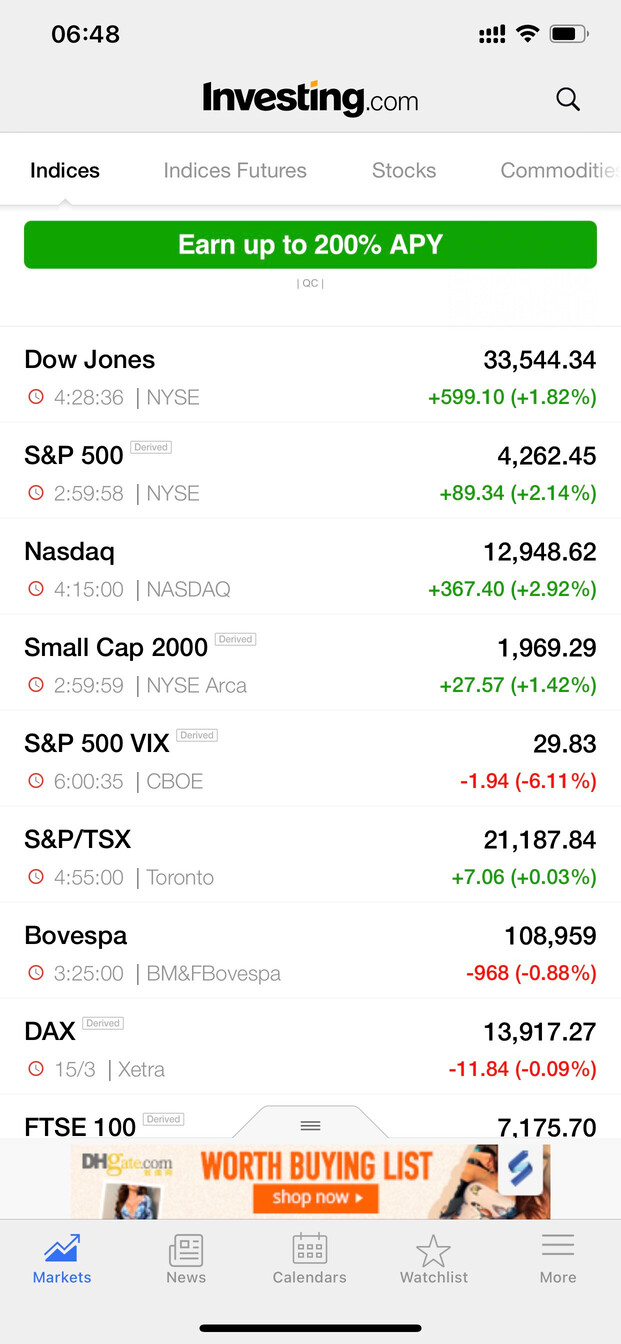
Task: Open the More menu tab
Action: 558,1259
